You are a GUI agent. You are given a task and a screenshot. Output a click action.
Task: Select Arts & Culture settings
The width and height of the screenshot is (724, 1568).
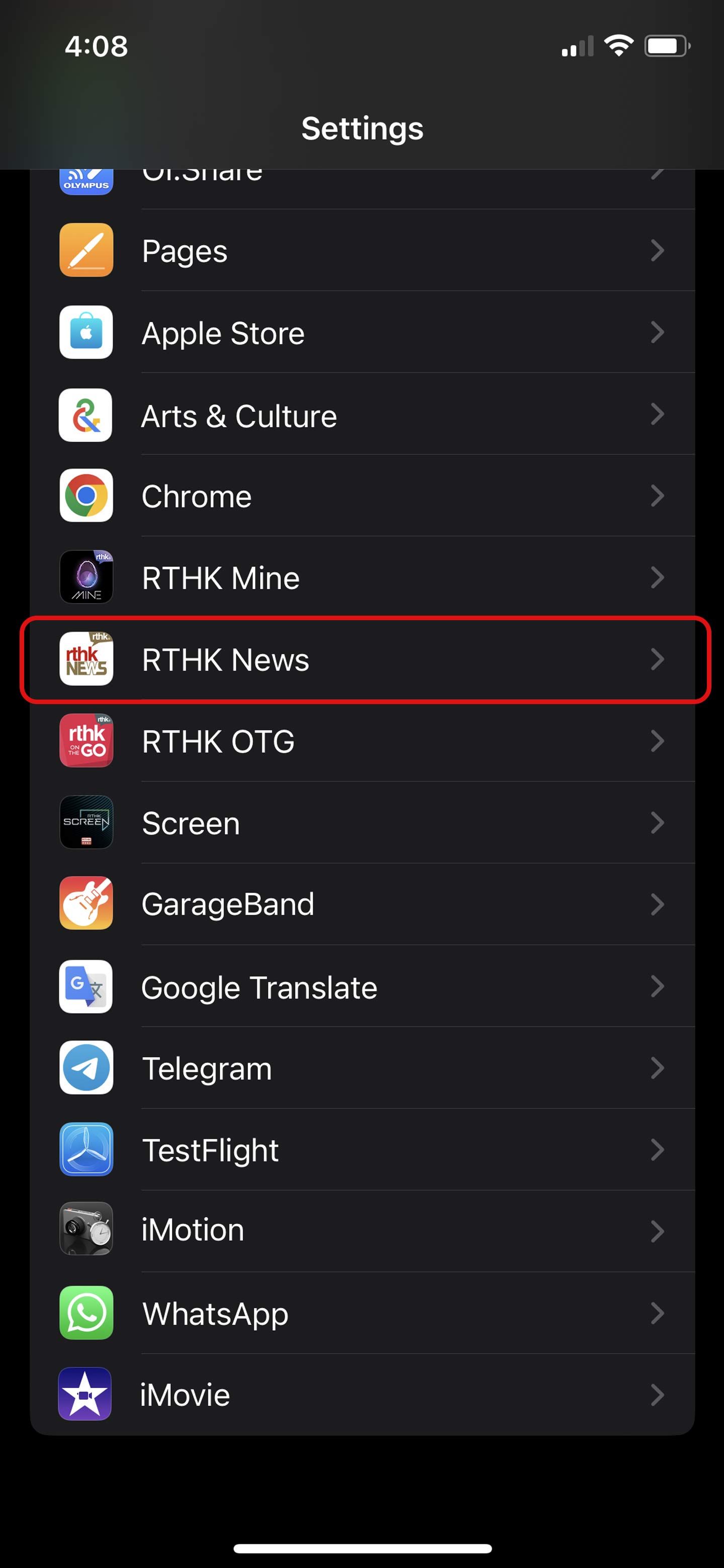[x=361, y=415]
